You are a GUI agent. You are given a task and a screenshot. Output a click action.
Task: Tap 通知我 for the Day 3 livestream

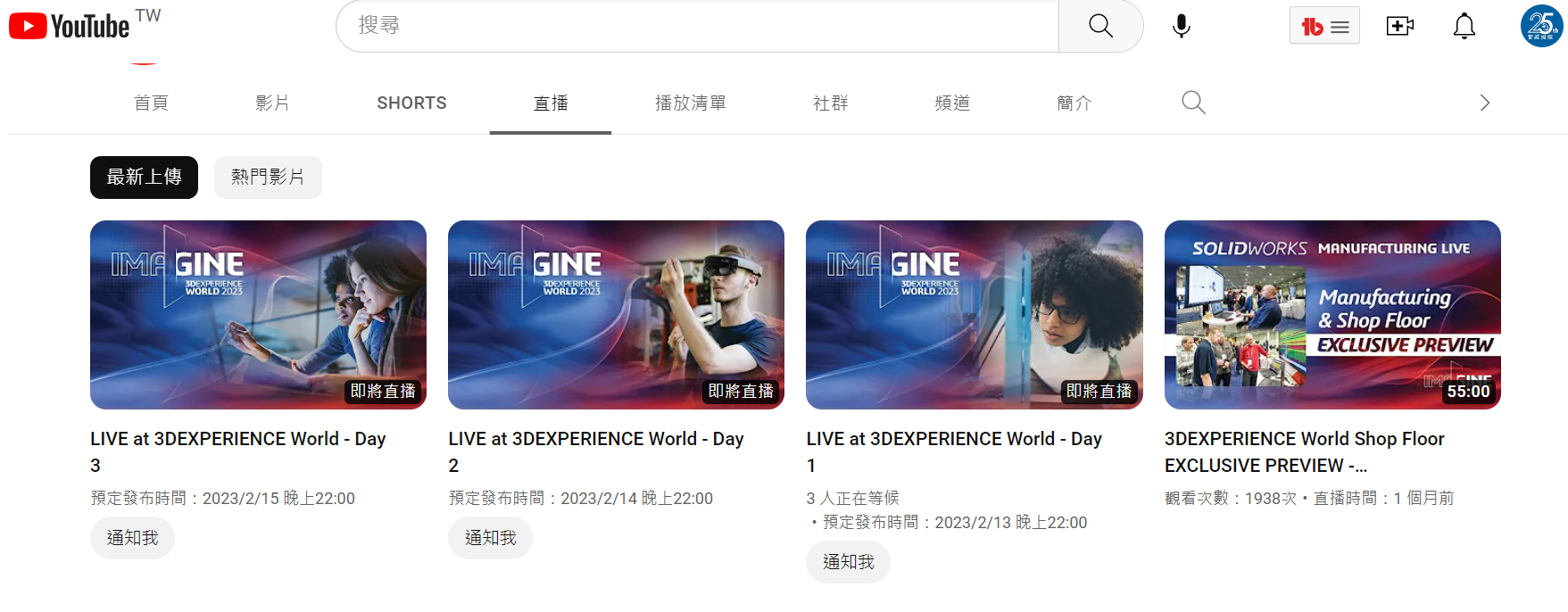[x=132, y=538]
